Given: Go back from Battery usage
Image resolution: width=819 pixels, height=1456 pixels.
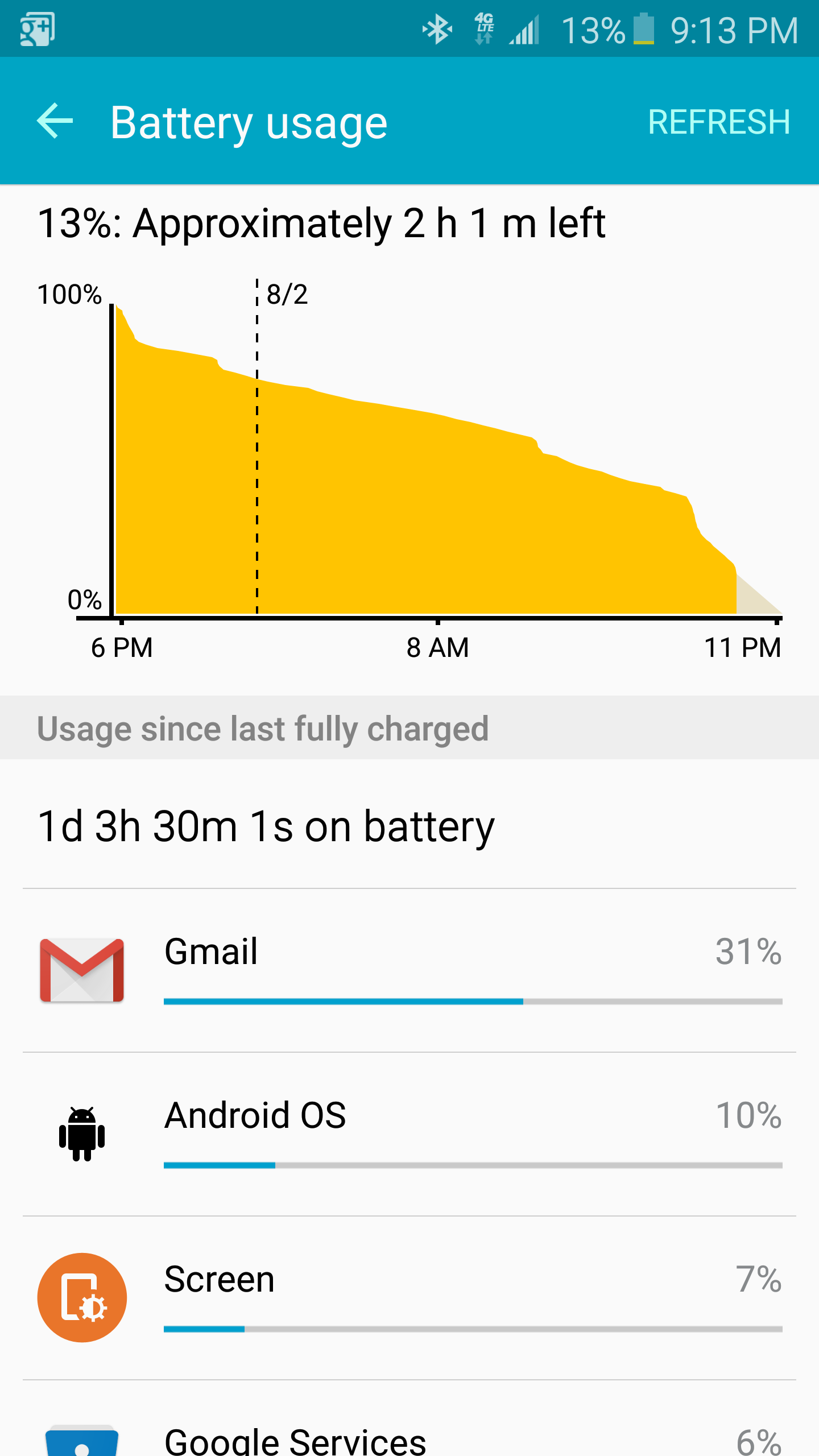Looking at the screenshot, I should click(x=55, y=121).
